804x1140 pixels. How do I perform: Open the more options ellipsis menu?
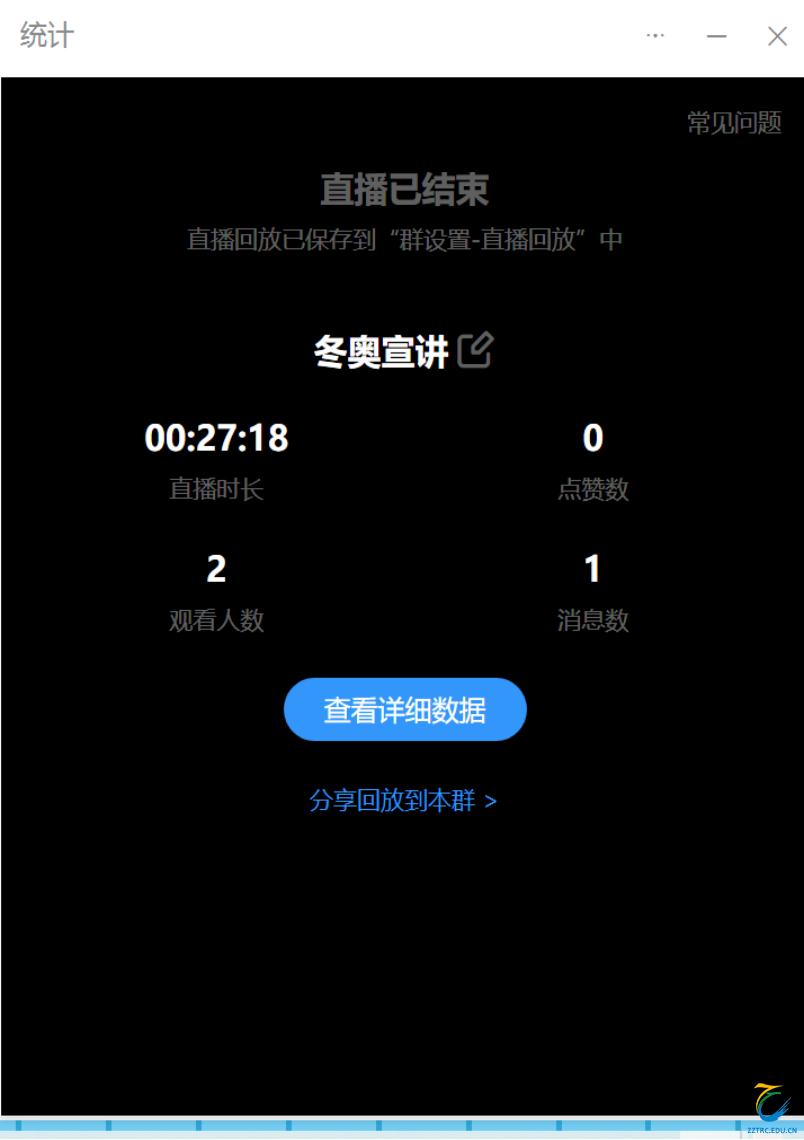click(655, 35)
